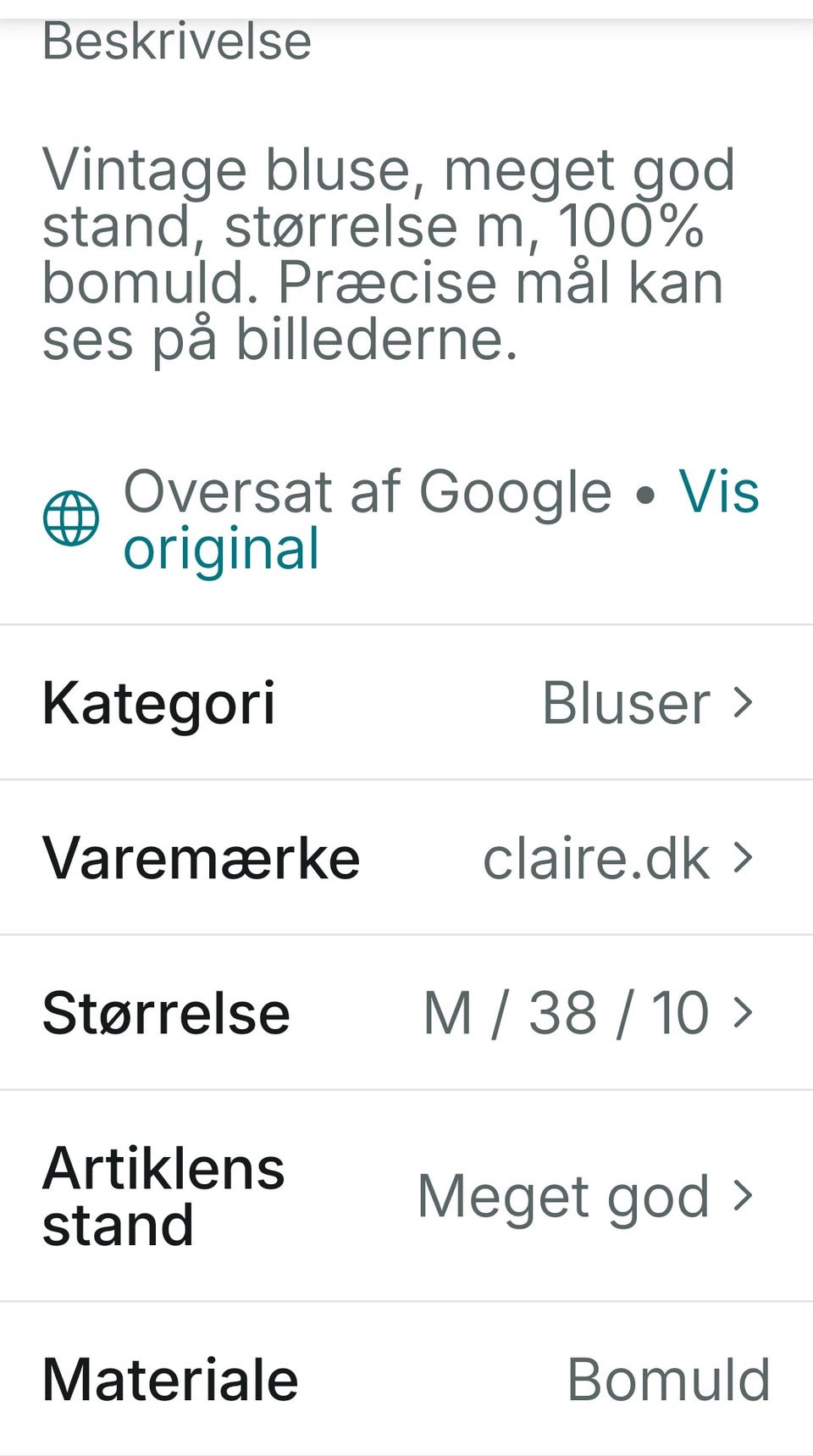
Task: Click the Materiale row
Action: [x=169, y=1378]
